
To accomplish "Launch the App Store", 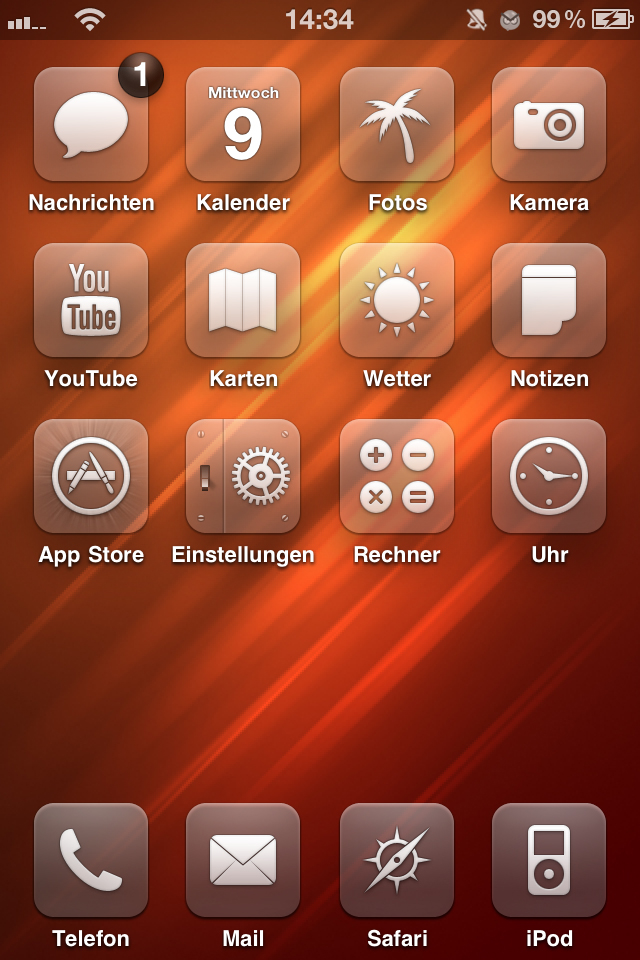I will [x=91, y=476].
